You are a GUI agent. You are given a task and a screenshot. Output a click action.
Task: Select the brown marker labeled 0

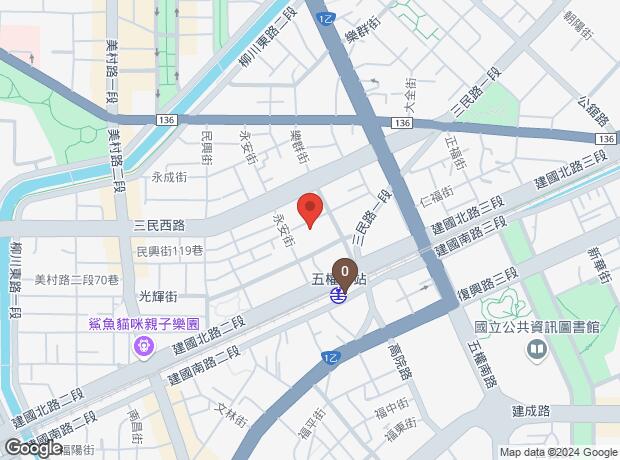pyautogui.click(x=345, y=270)
